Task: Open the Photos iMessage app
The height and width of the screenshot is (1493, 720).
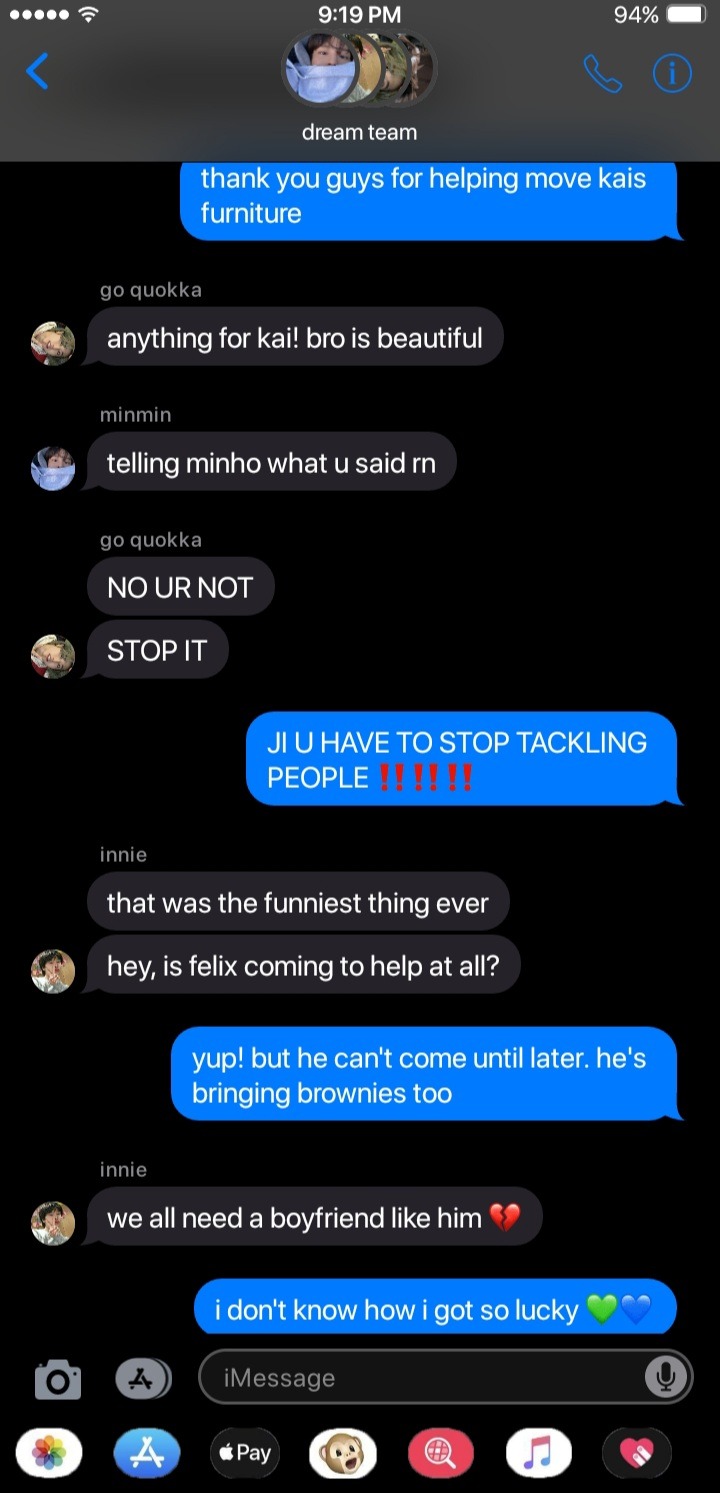Action: pos(49,1453)
